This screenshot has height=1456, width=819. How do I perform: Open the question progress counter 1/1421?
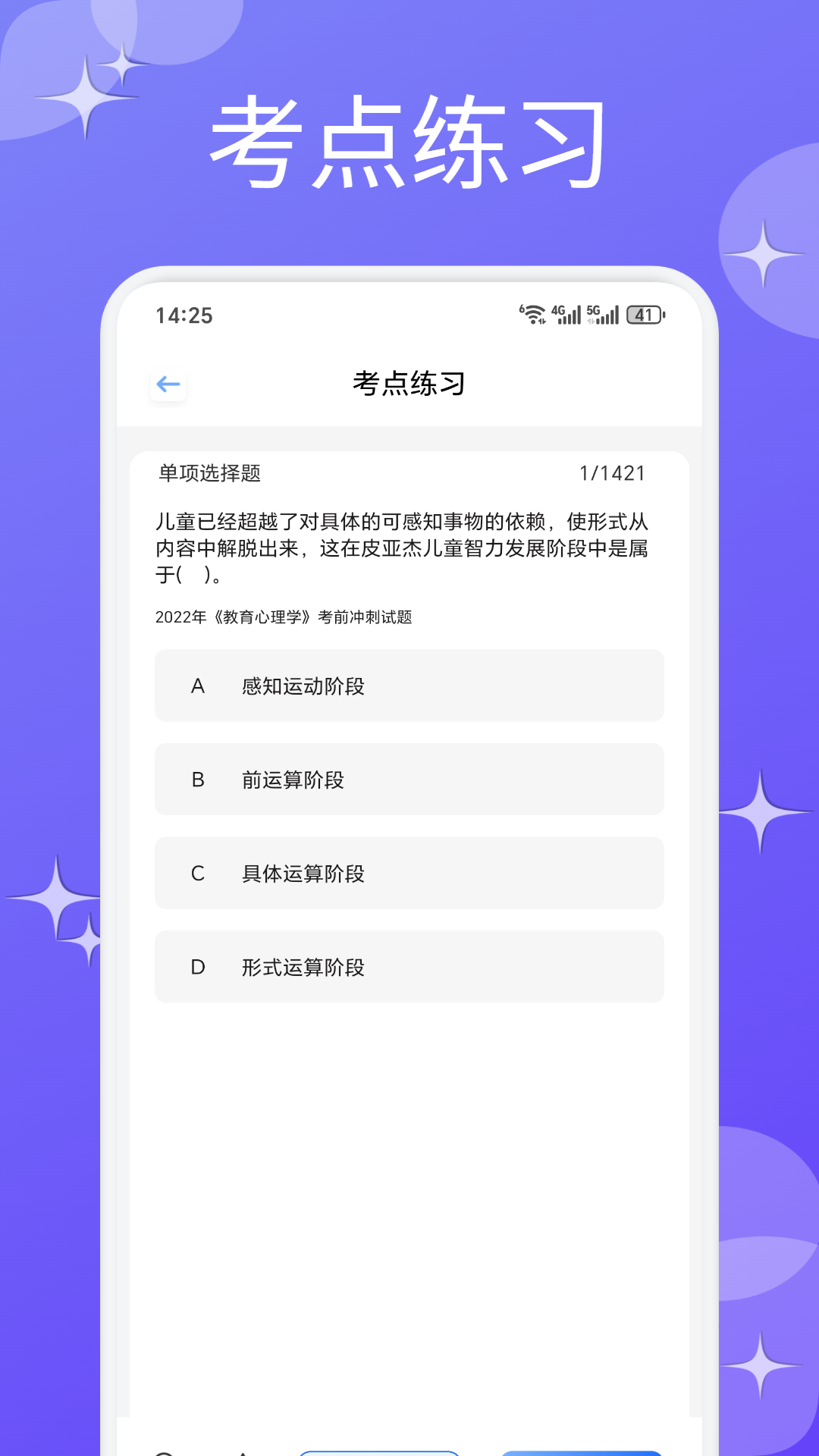(x=611, y=472)
